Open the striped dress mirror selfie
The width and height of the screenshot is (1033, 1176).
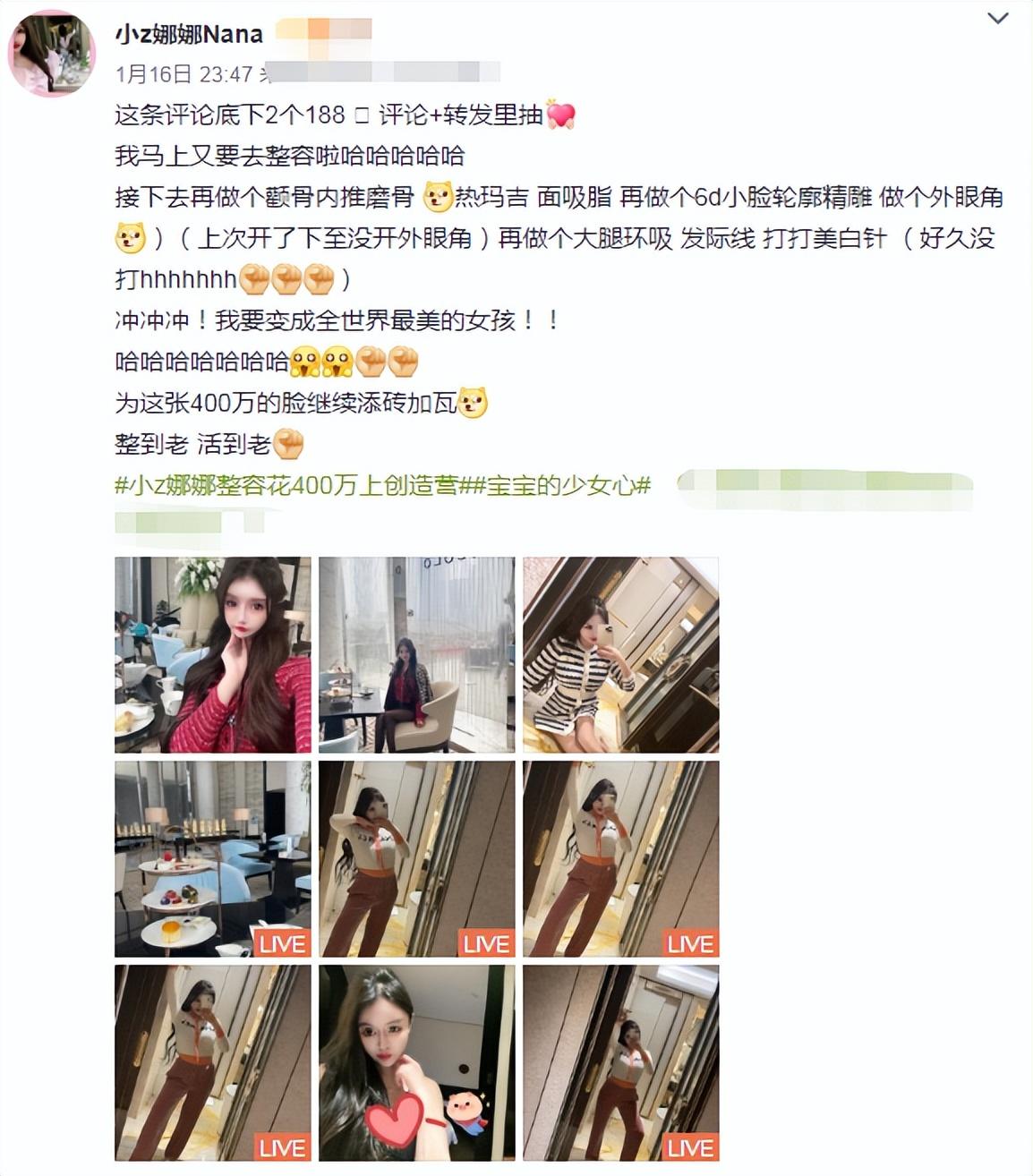621,654
